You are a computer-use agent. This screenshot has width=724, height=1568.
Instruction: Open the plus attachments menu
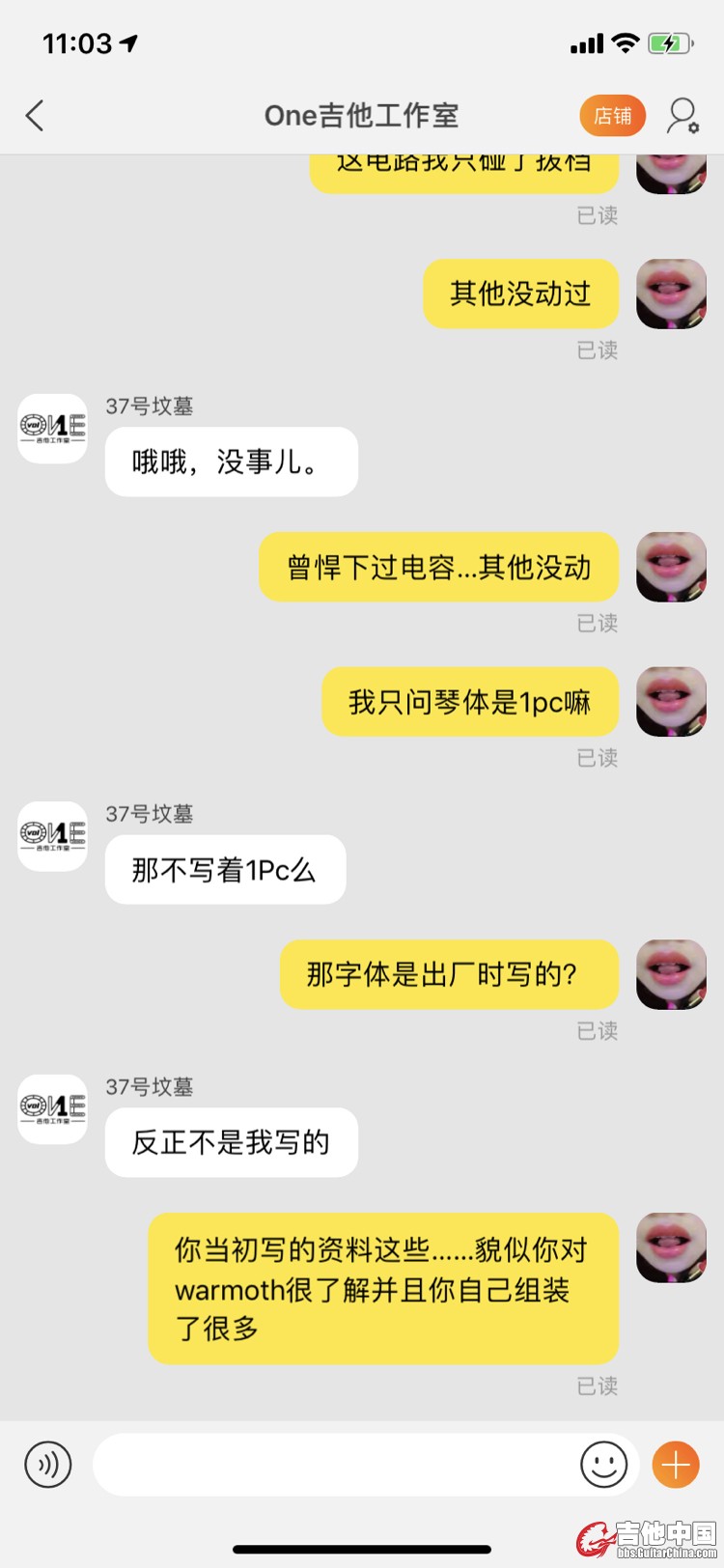pos(676,1465)
